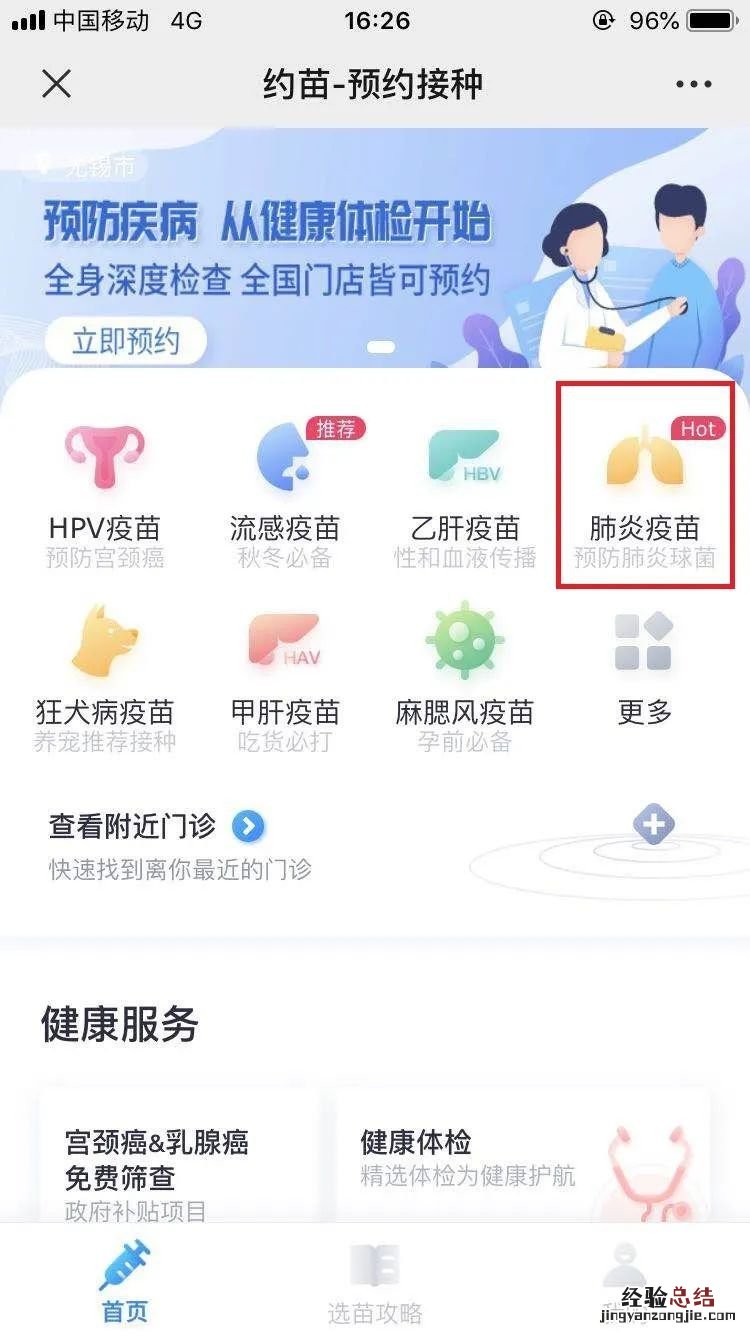Open the 健康体检 service card

pos(522,1158)
